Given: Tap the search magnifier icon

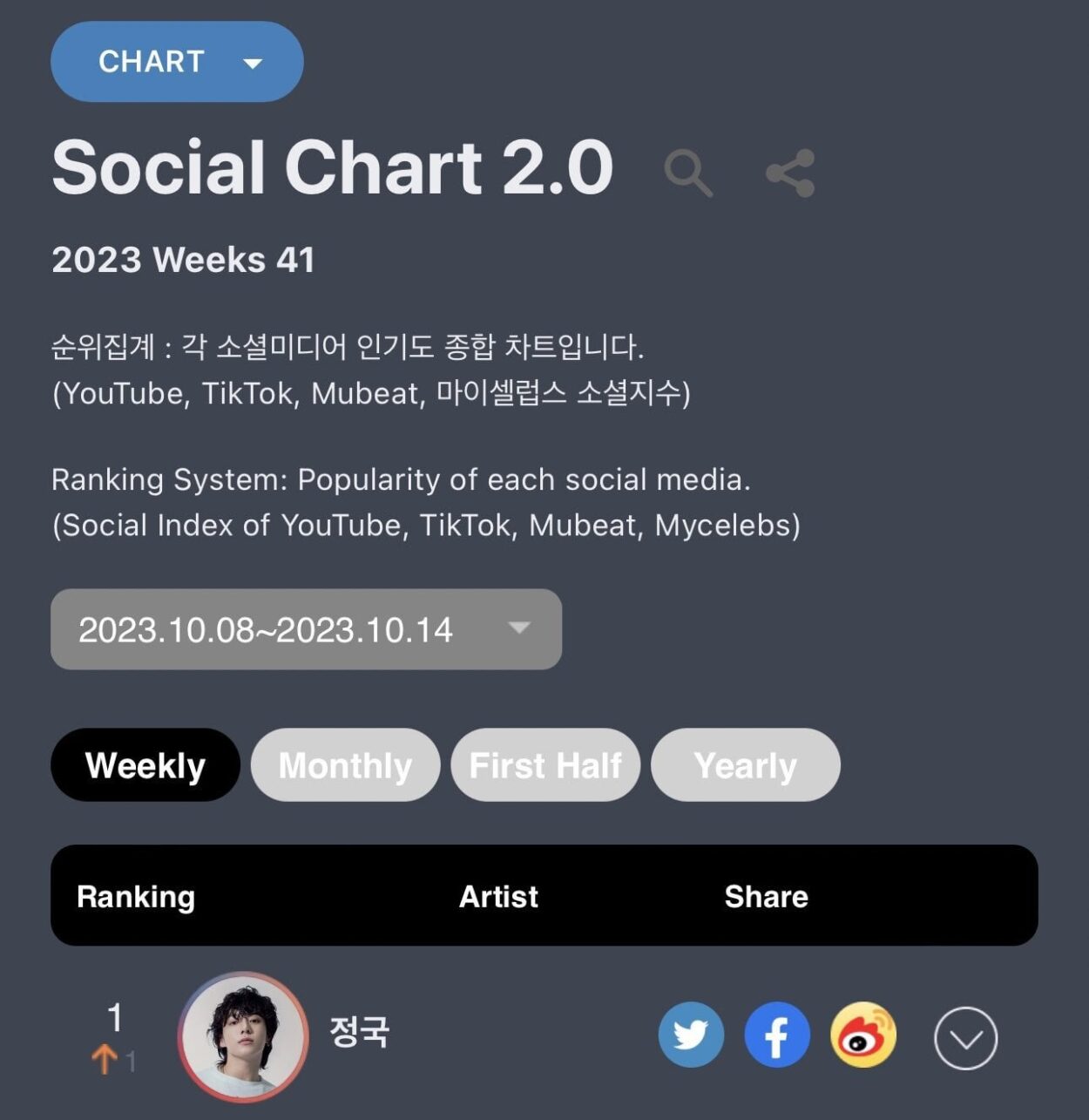Looking at the screenshot, I should pyautogui.click(x=688, y=173).
